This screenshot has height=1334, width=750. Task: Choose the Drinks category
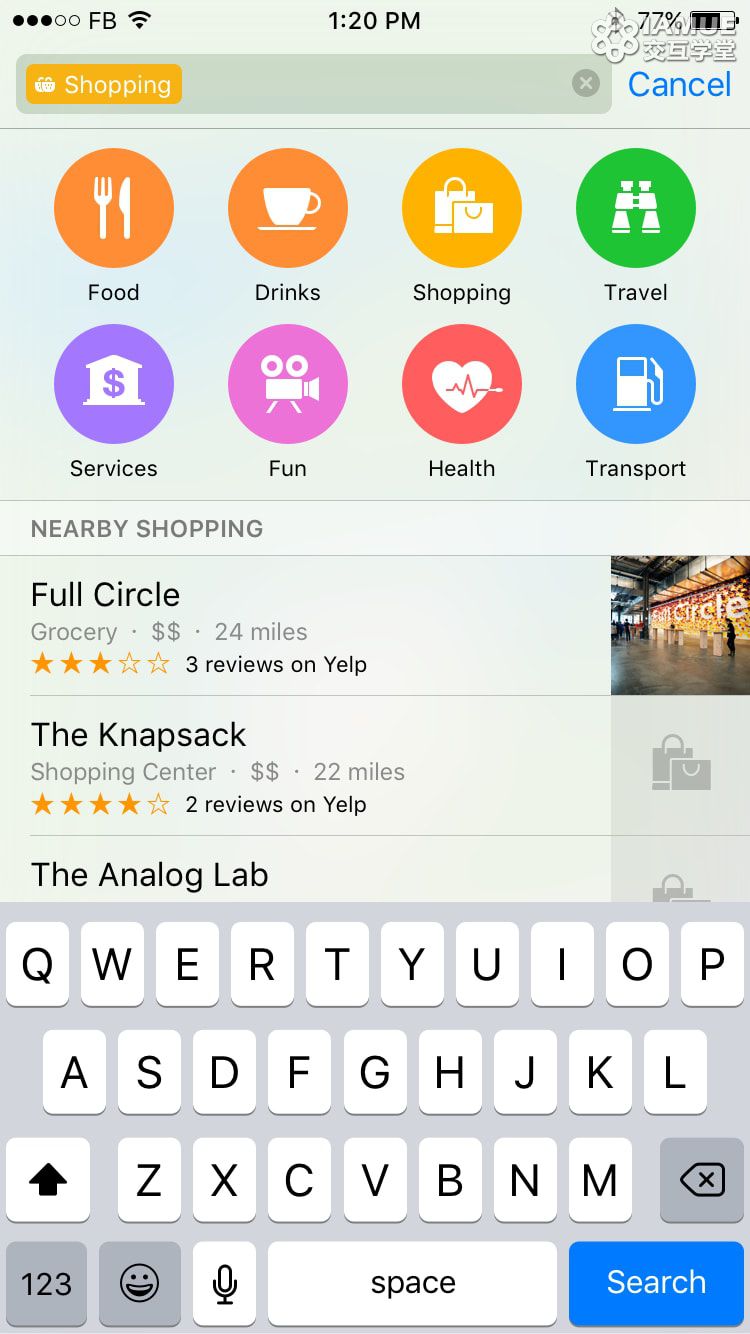pos(288,226)
